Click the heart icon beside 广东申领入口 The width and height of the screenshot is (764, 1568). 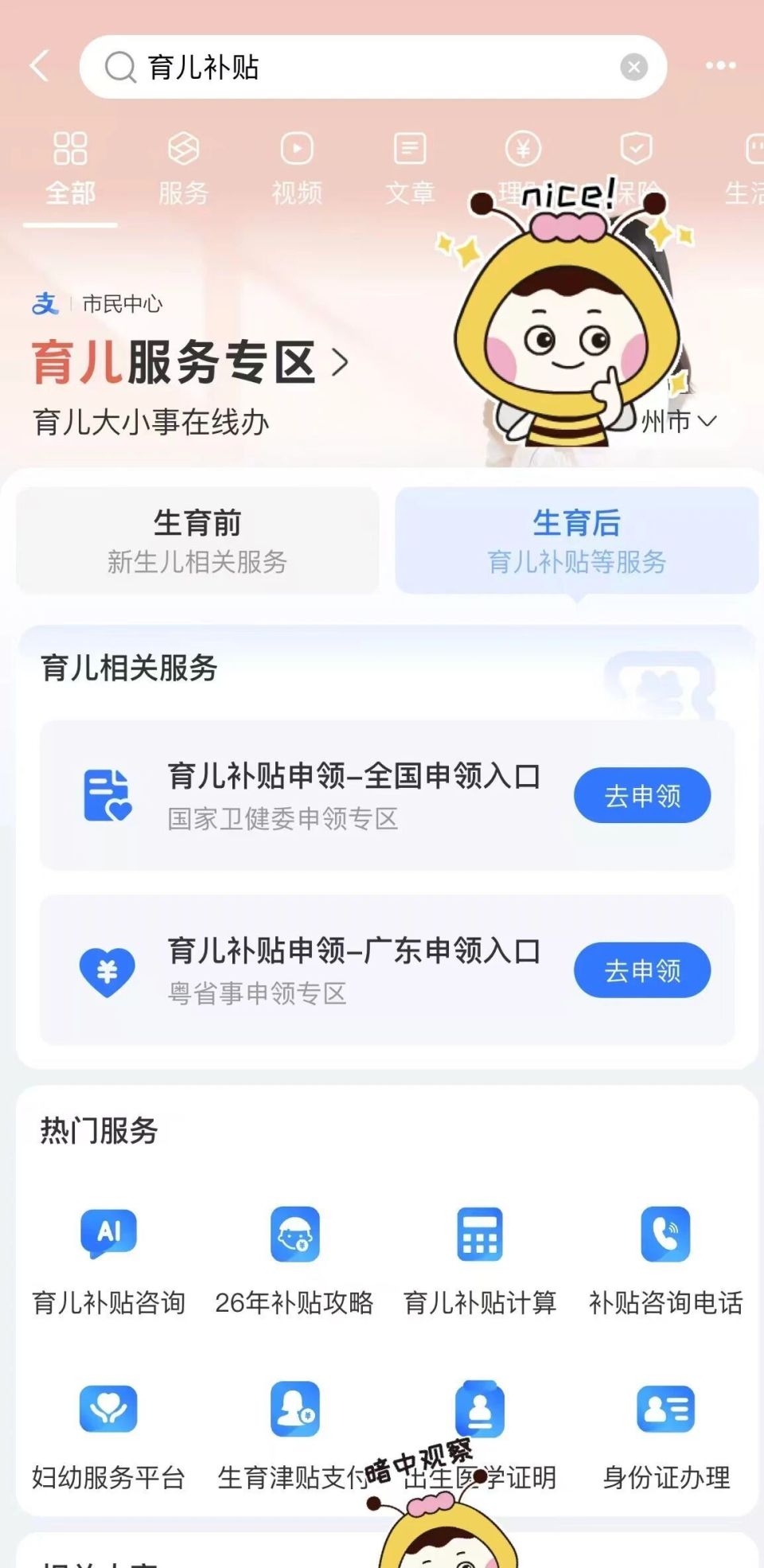(109, 969)
